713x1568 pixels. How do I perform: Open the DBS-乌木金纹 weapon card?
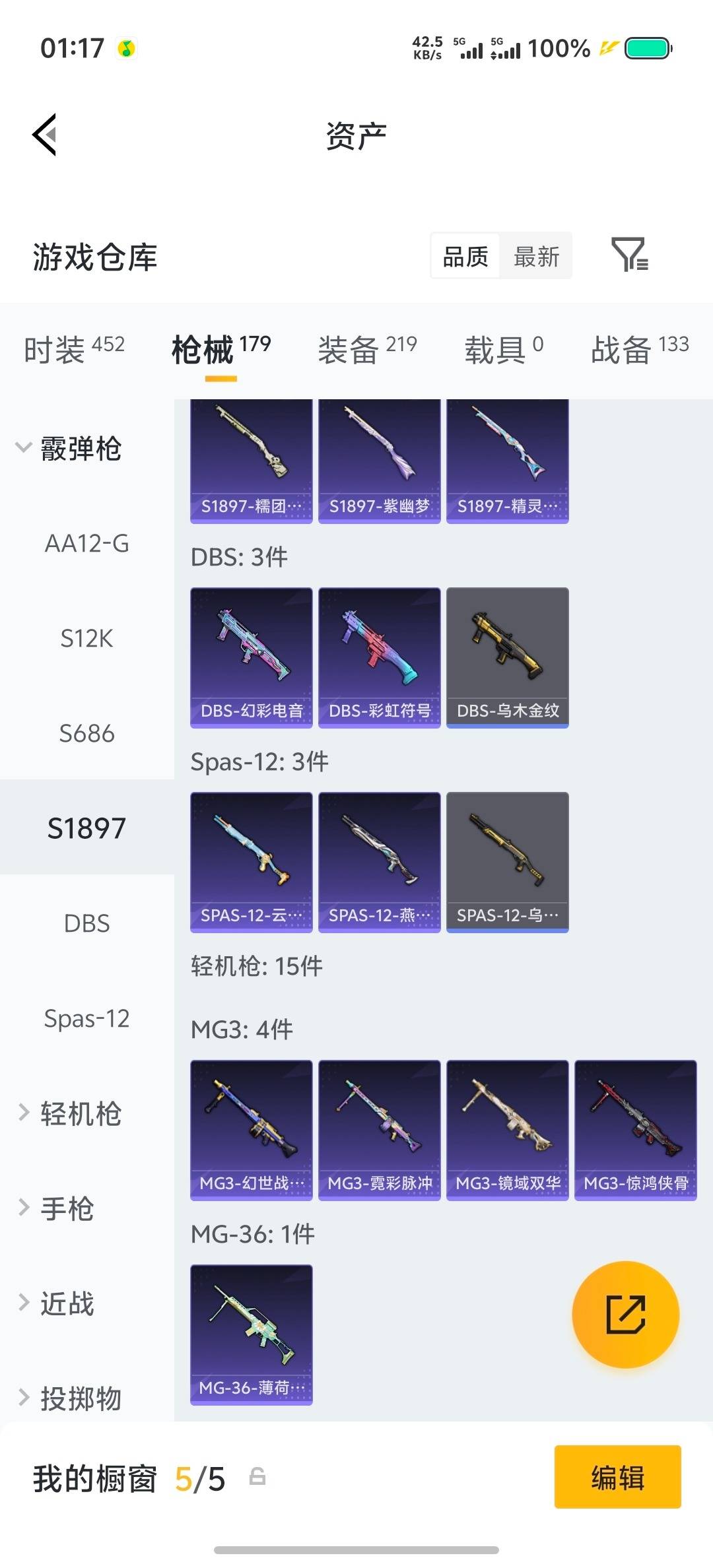507,657
